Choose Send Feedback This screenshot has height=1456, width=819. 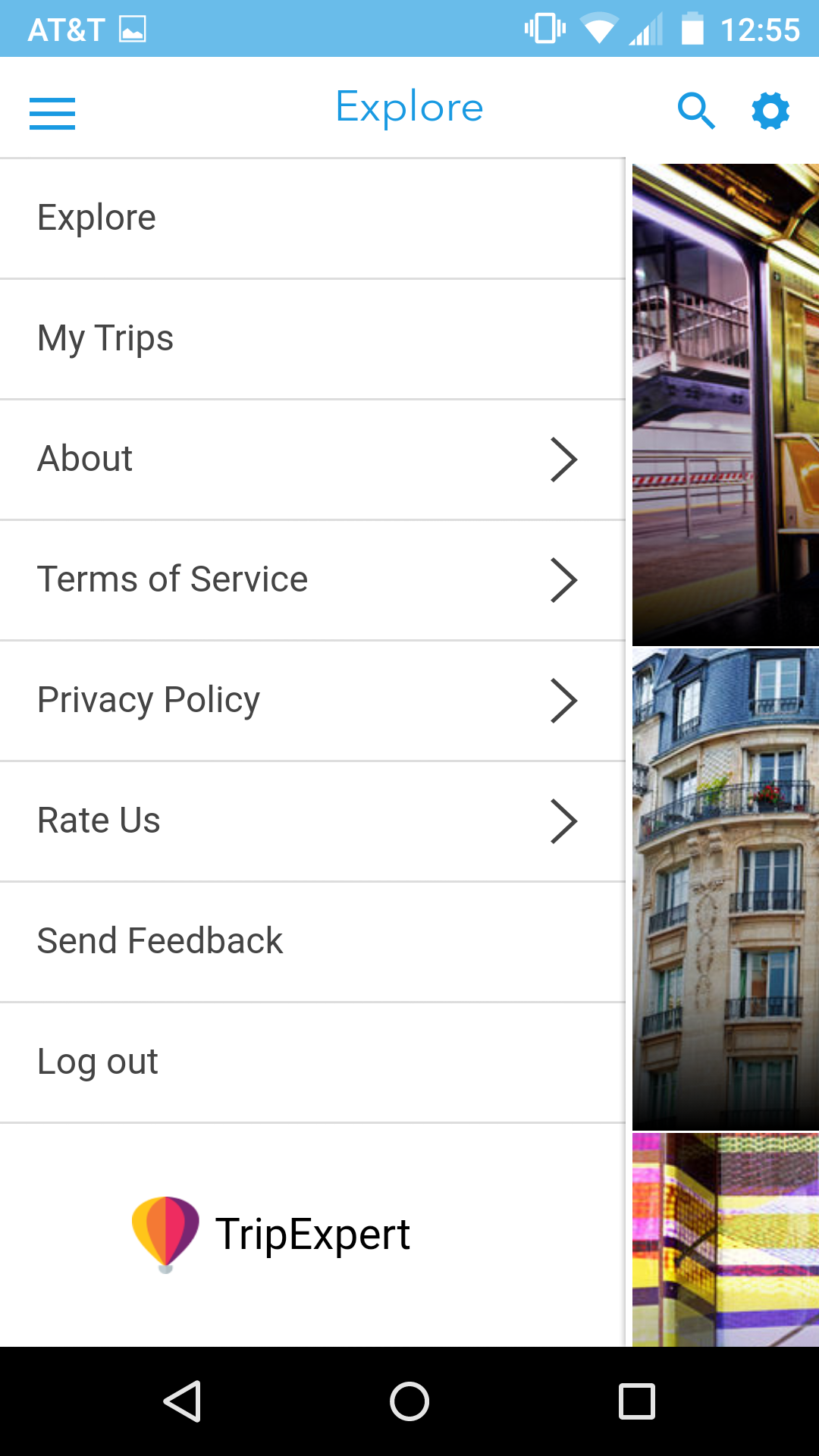pos(312,942)
